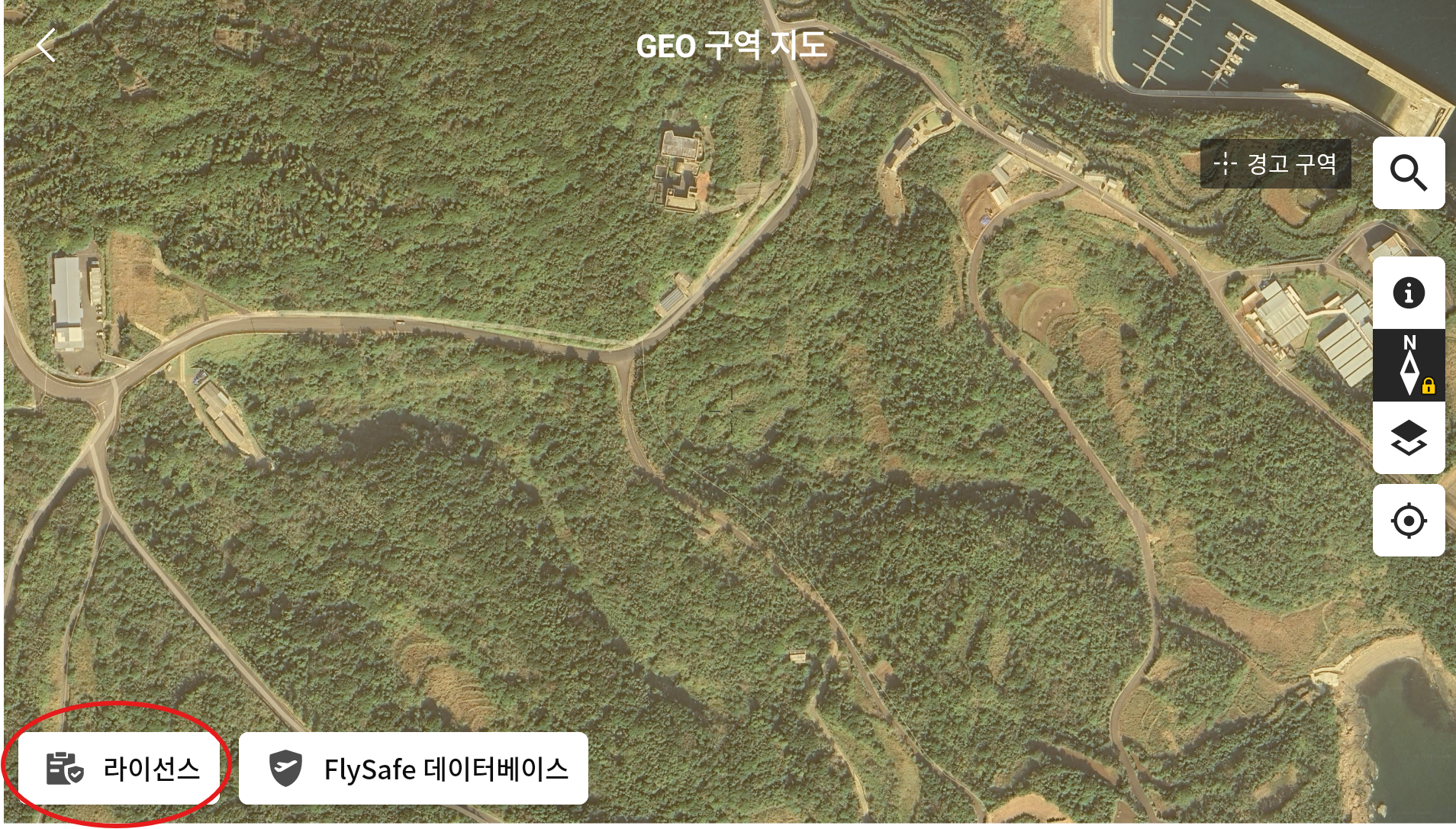Open the map layers selector
The image size is (1456, 829).
1408,438
